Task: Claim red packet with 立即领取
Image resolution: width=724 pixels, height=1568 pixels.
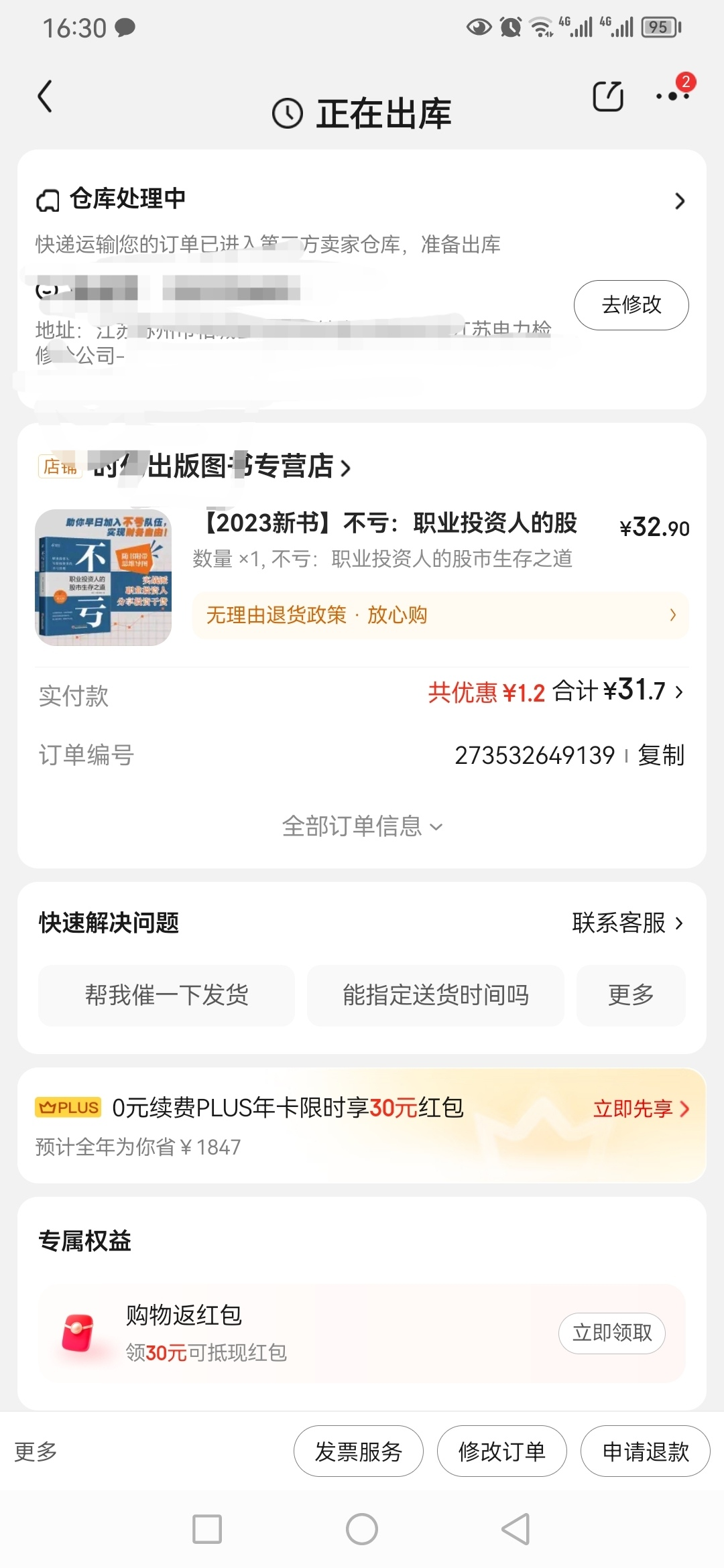Action: [611, 1333]
